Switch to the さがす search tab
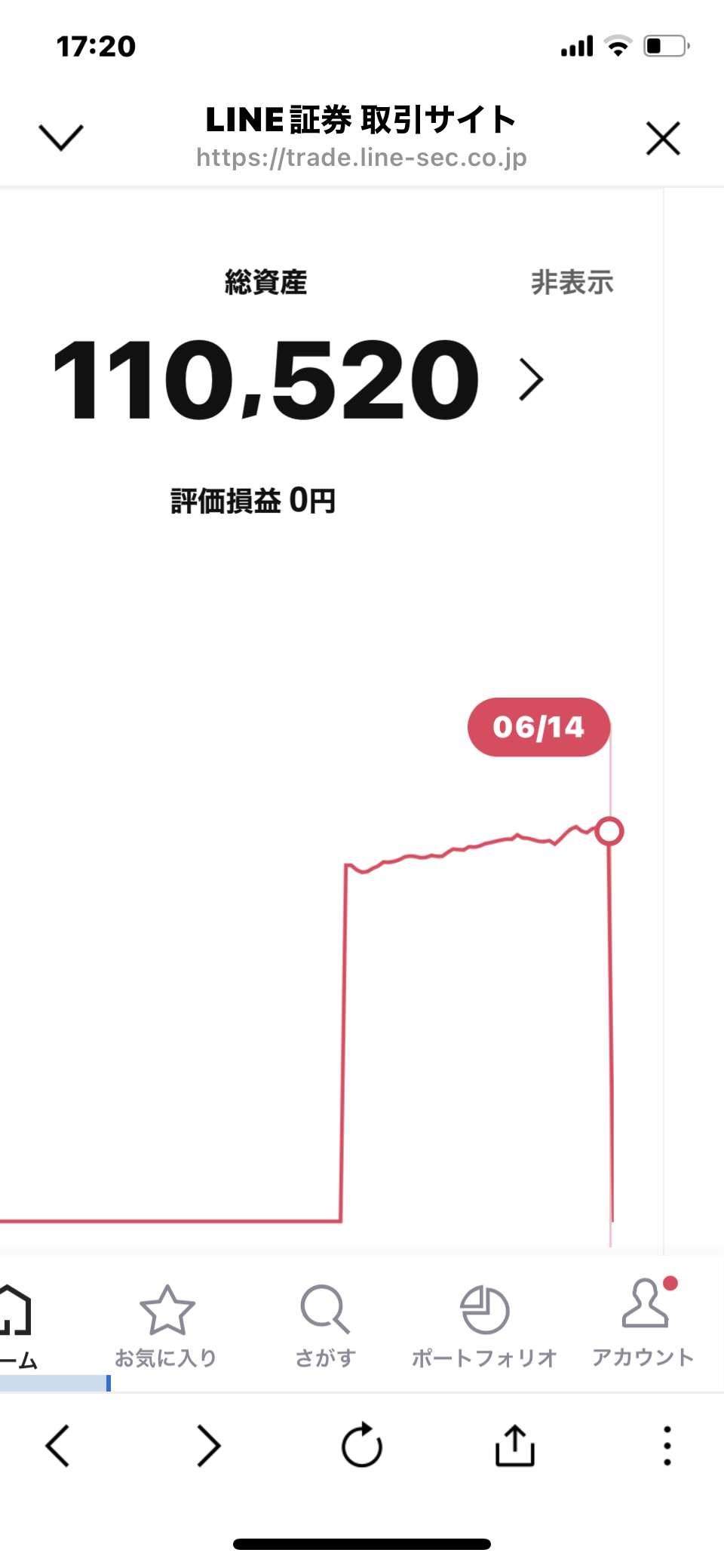The height and width of the screenshot is (1568, 724). point(325,1325)
